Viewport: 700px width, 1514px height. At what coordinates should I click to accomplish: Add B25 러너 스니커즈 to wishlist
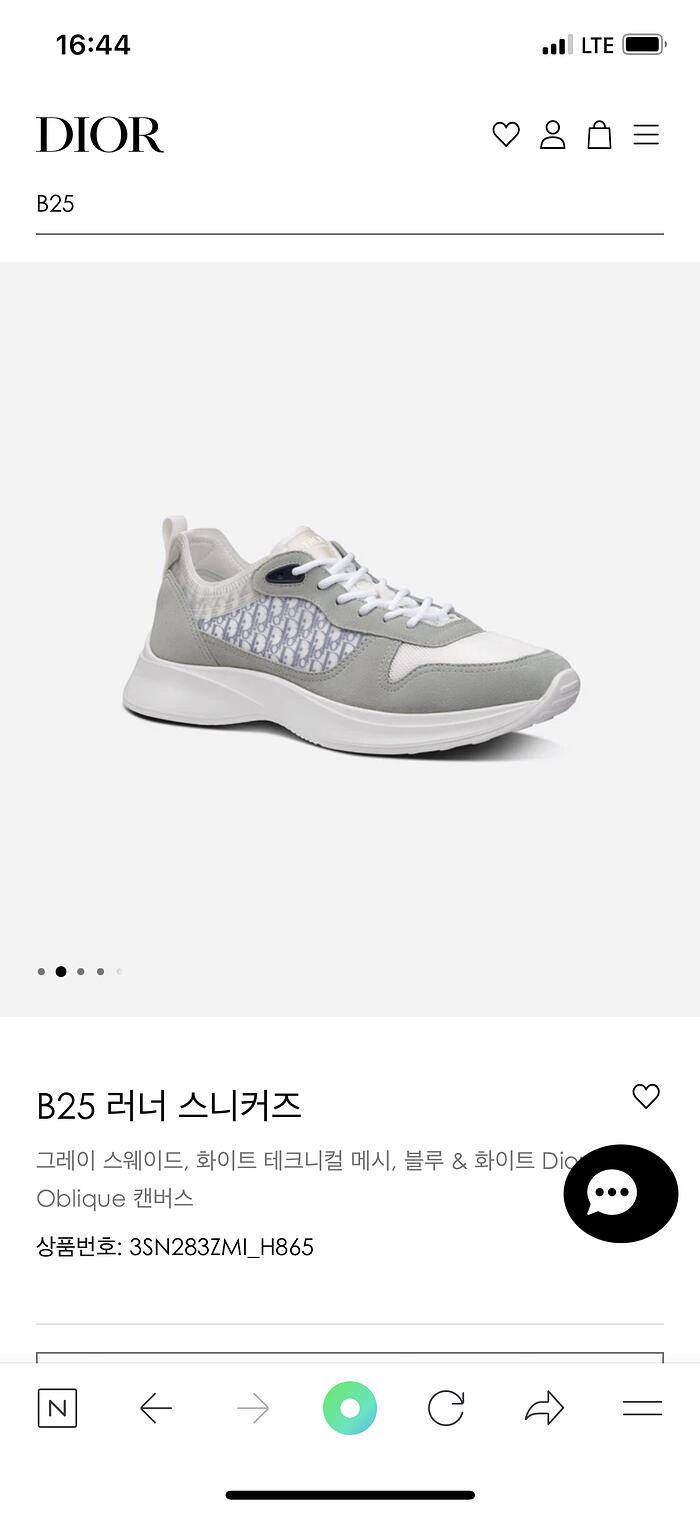(x=646, y=1096)
